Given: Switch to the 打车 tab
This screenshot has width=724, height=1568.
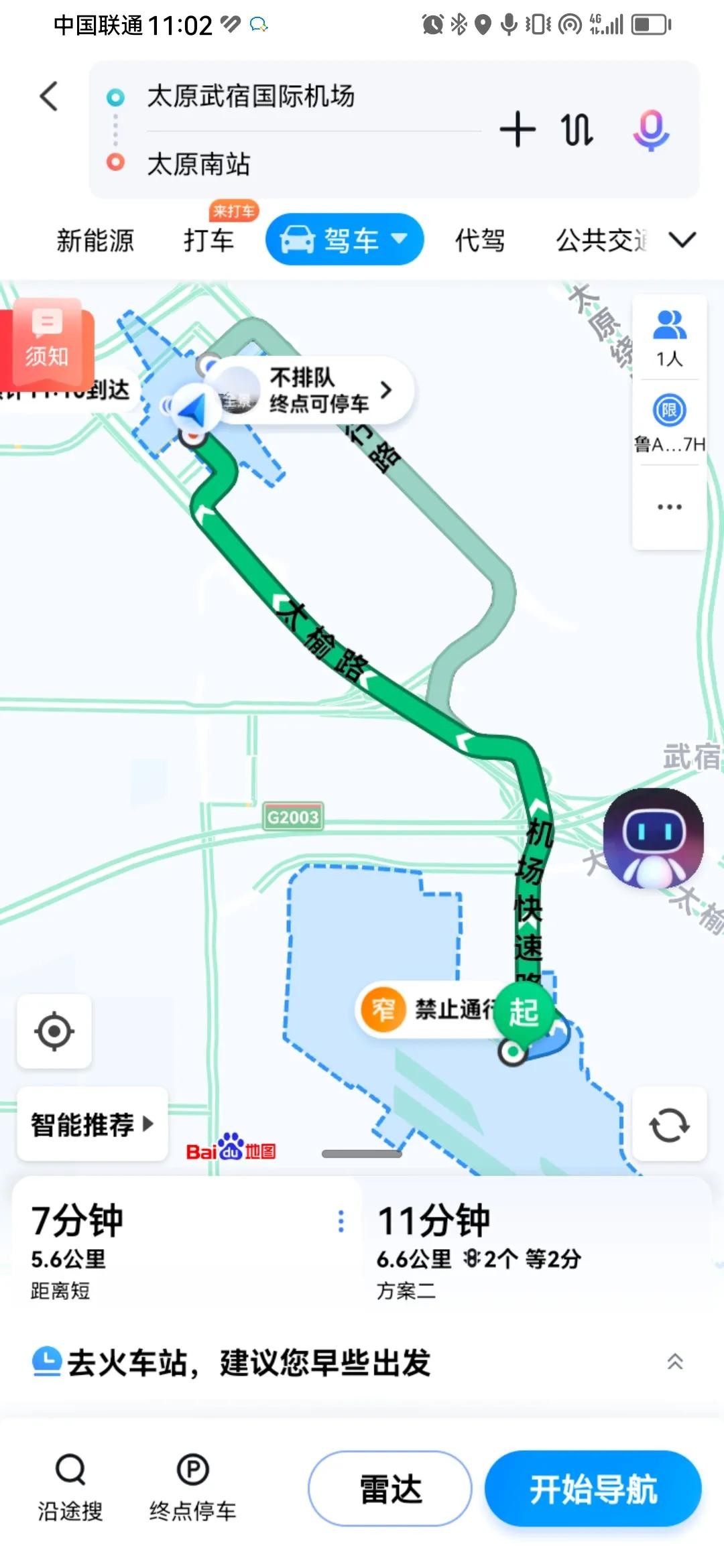Looking at the screenshot, I should tap(209, 241).
